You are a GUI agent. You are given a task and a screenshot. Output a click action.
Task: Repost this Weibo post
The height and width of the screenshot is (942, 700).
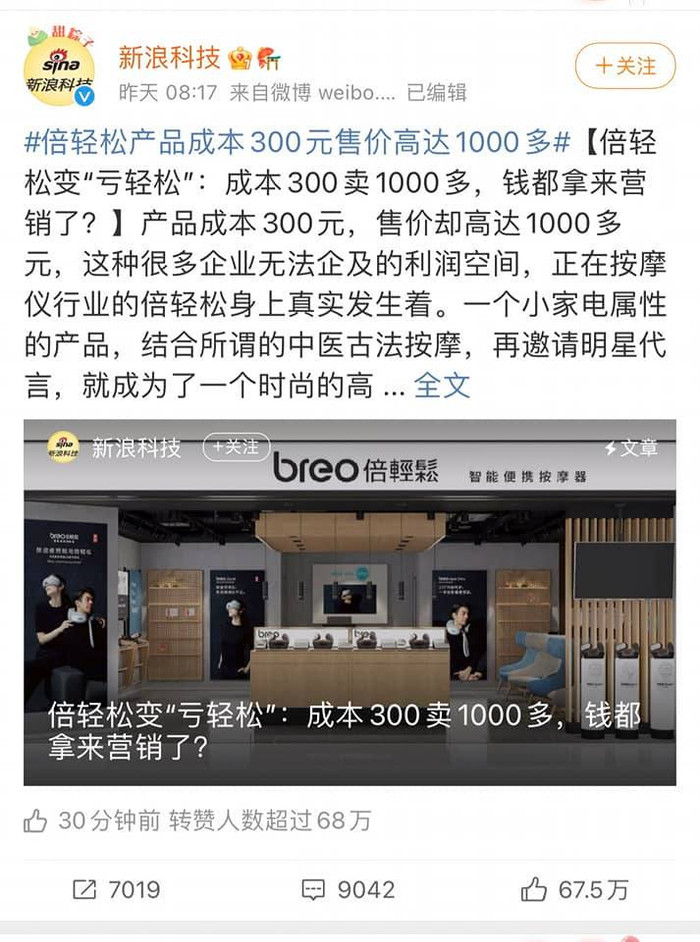coord(116,888)
